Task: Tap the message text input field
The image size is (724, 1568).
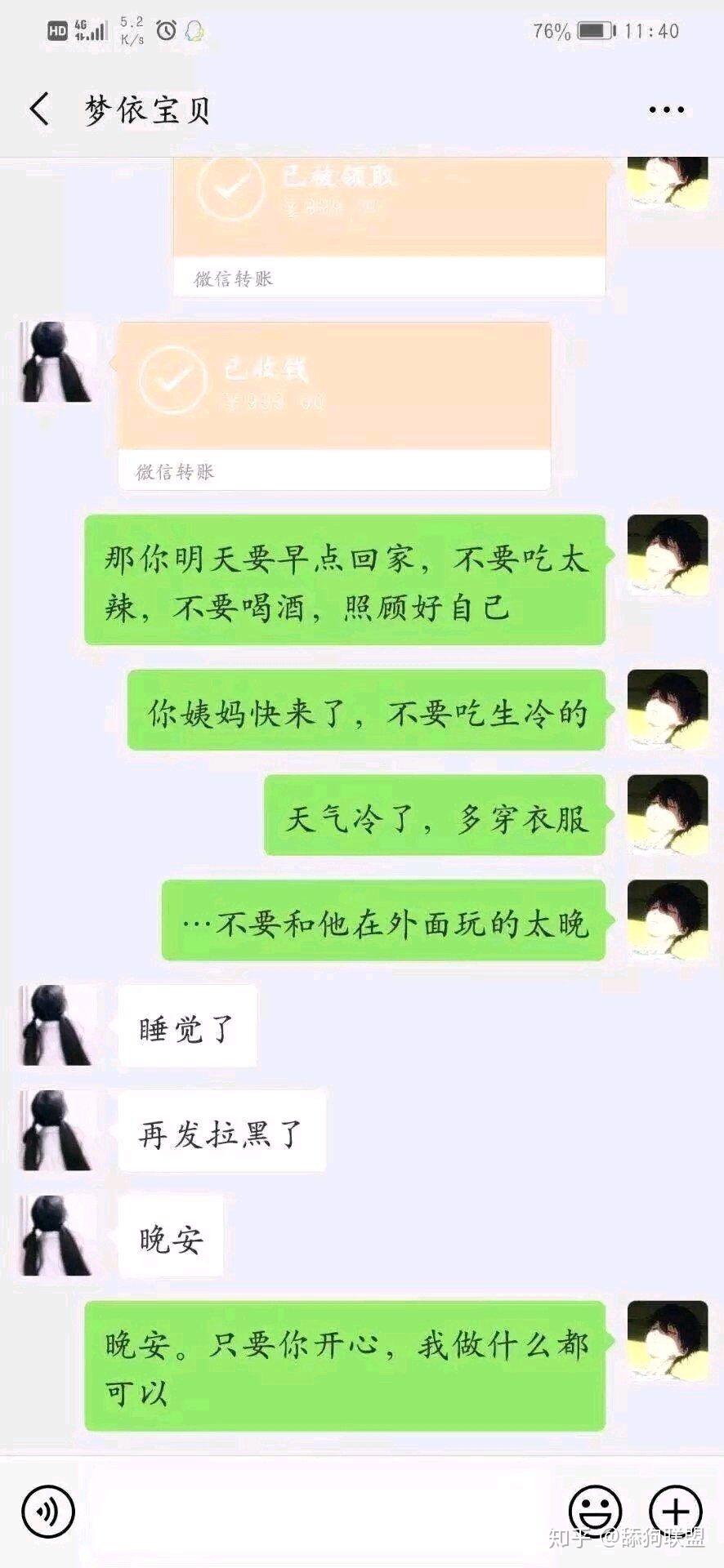Action: click(322, 1511)
